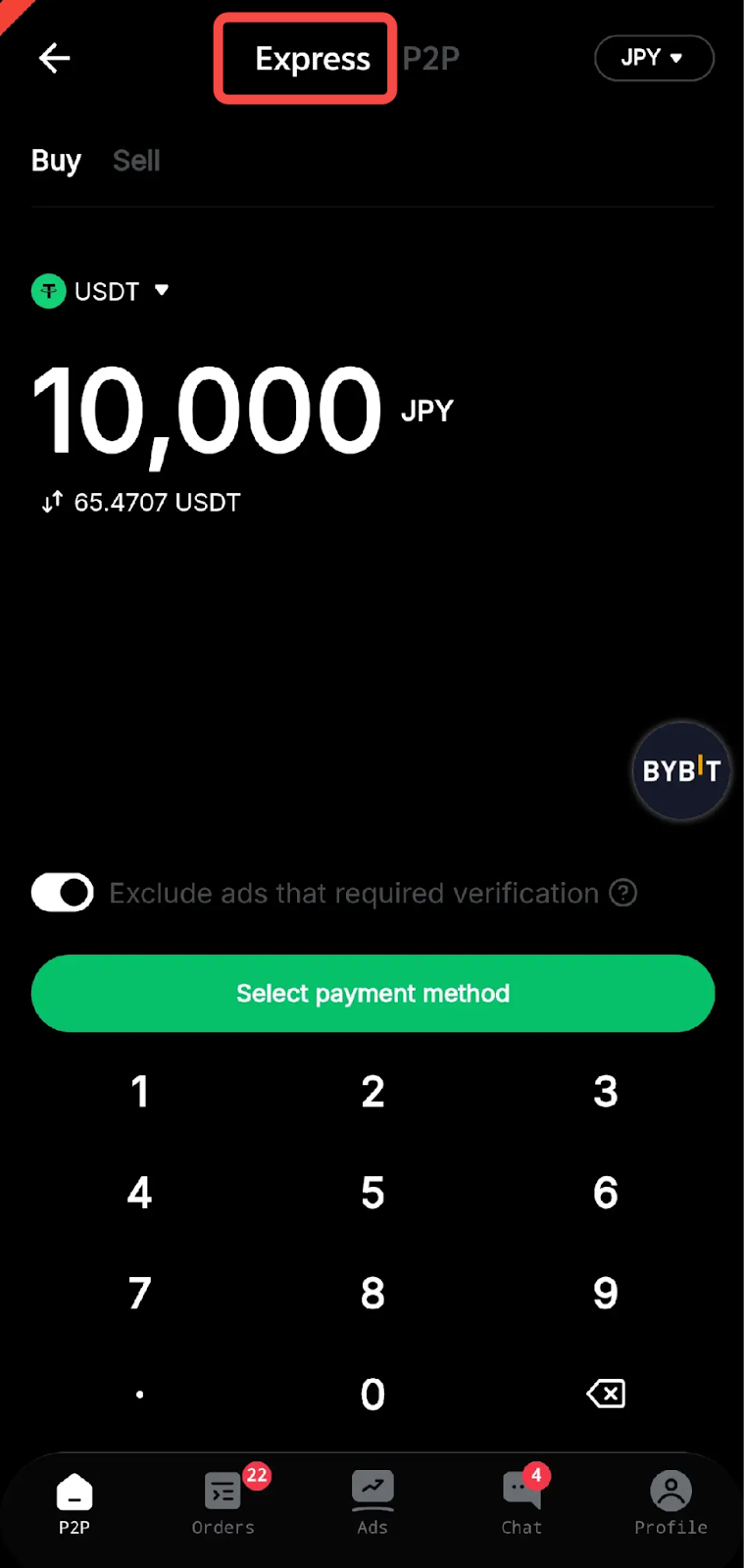Tap Select payment method button

tap(372, 993)
